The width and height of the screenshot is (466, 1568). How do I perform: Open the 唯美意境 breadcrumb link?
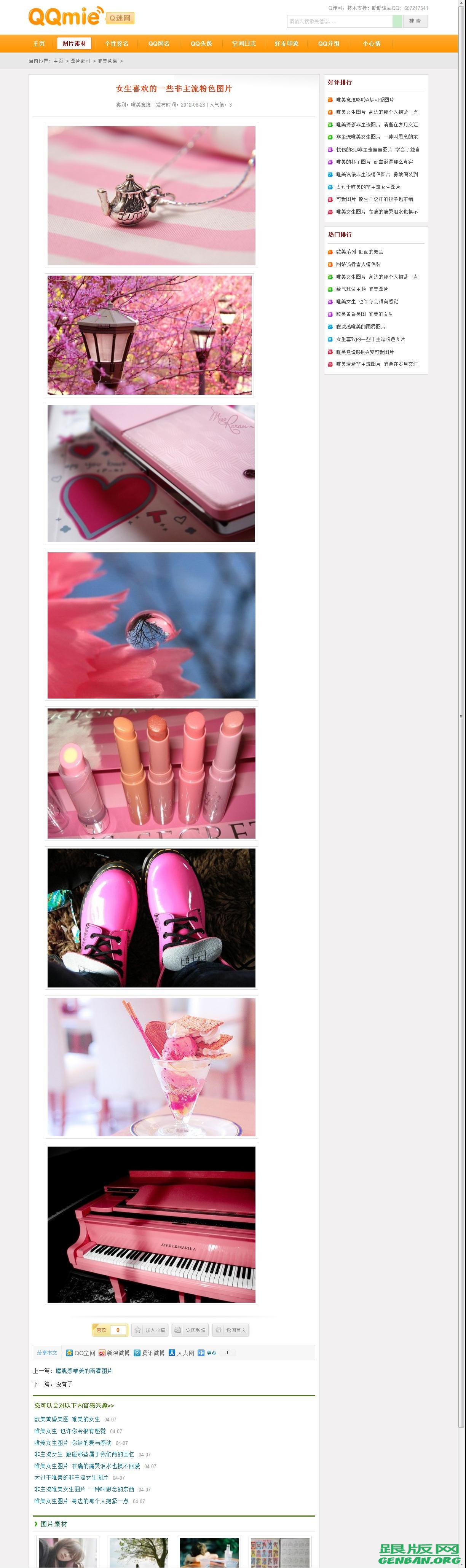(x=107, y=61)
